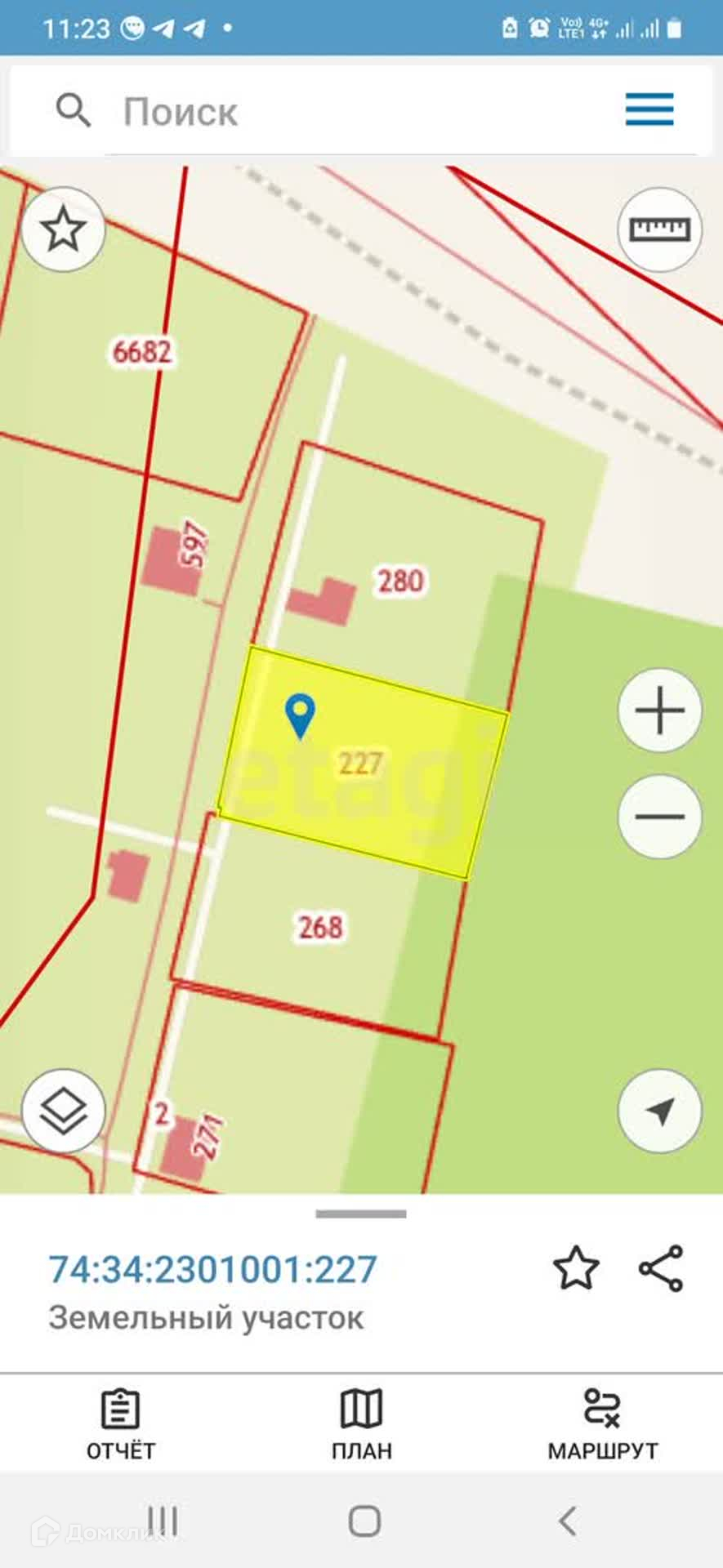This screenshot has height=1568, width=723.
Task: Build a route via МАРШРУТ
Action: [602, 1424]
